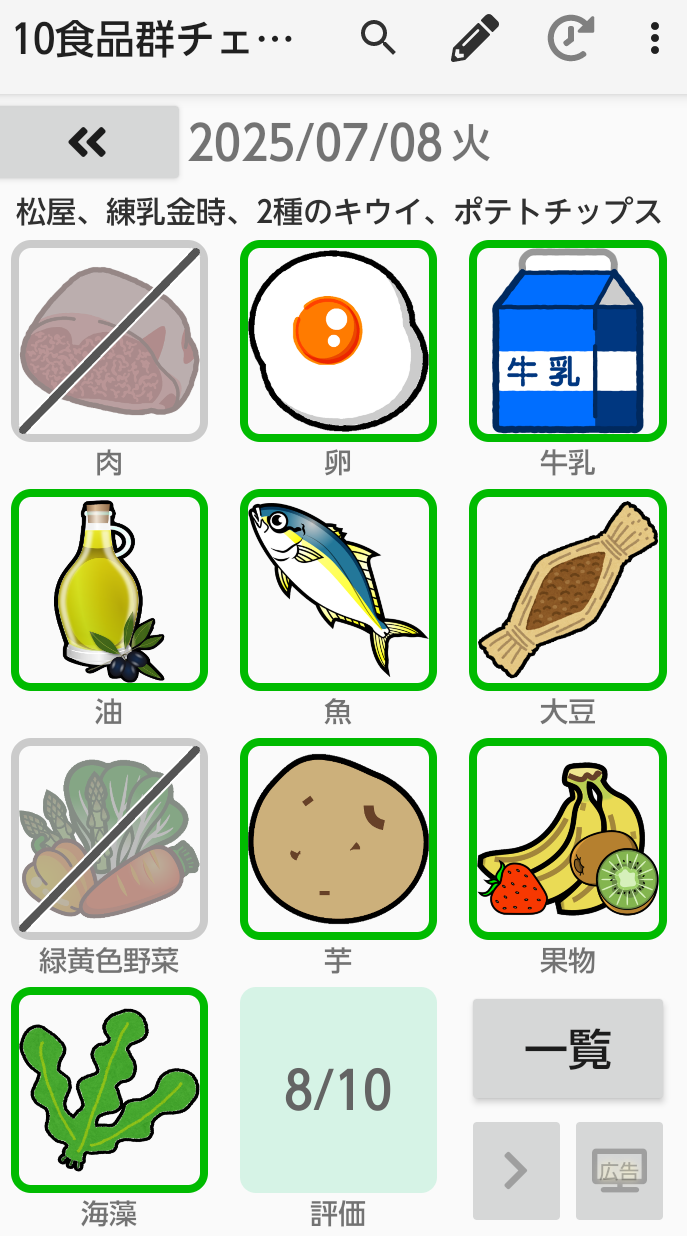Viewport: 687px width, 1236px height.
Task: Toggle the 芋 (potato) food group
Action: point(338,839)
